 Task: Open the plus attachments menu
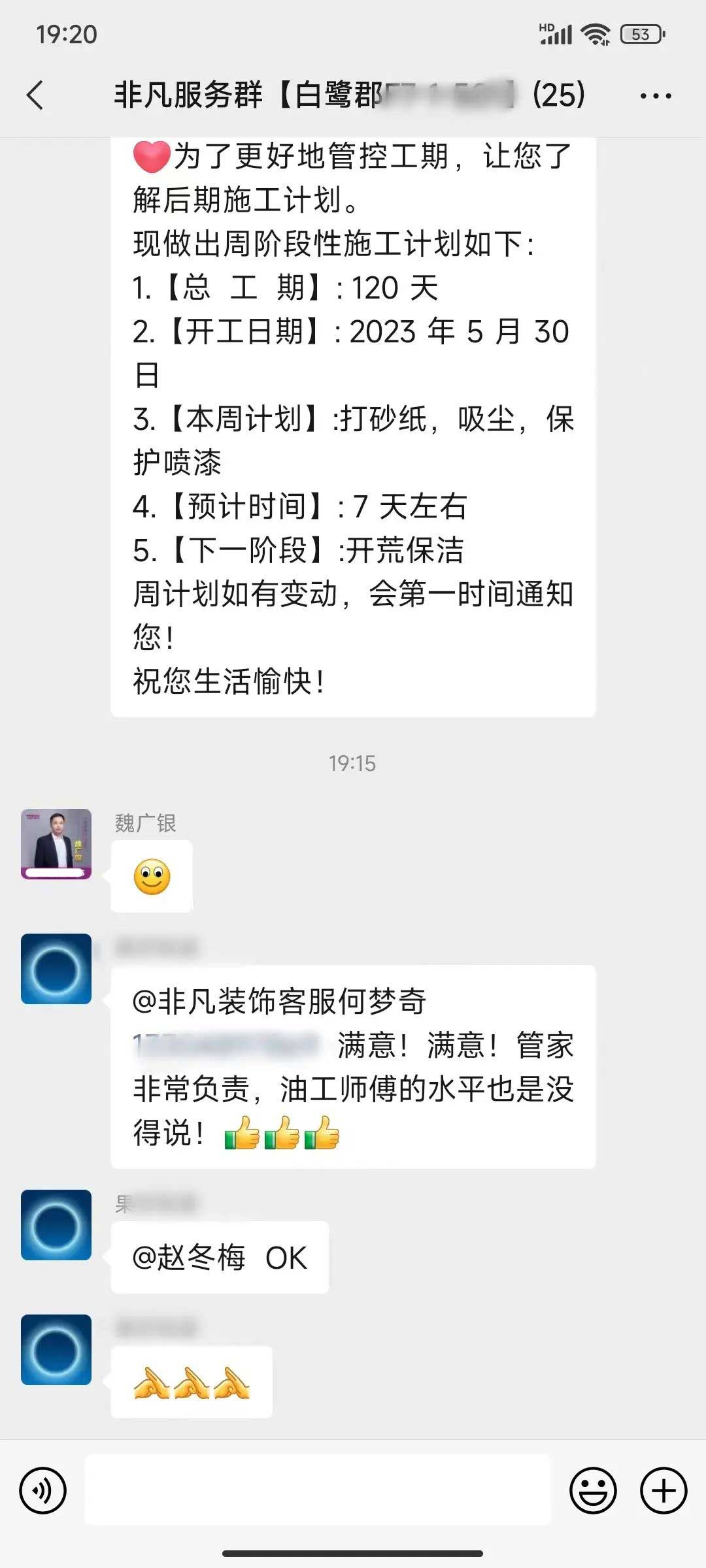(664, 1491)
